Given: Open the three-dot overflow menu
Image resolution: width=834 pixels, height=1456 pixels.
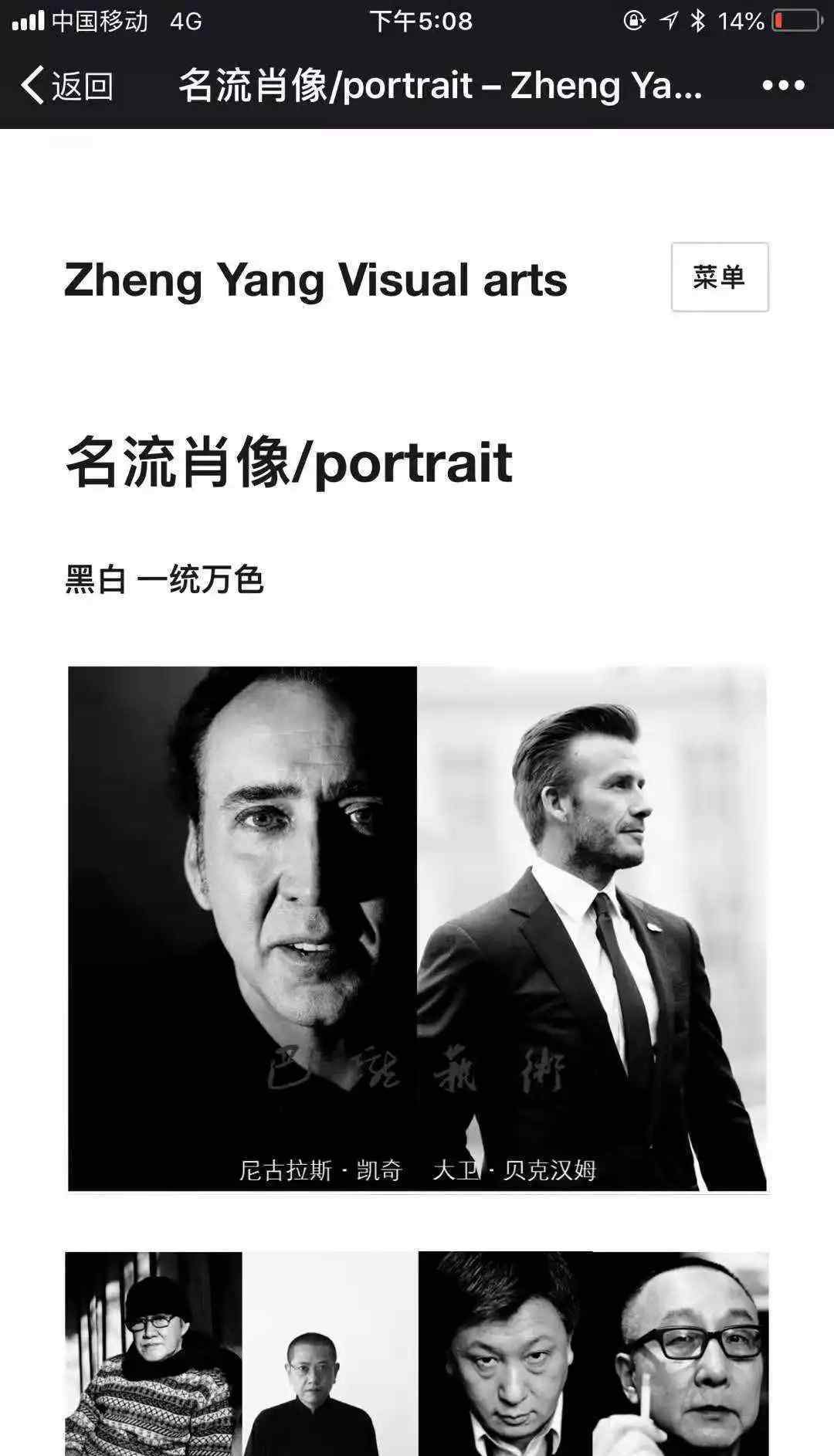Looking at the screenshot, I should (x=783, y=85).
